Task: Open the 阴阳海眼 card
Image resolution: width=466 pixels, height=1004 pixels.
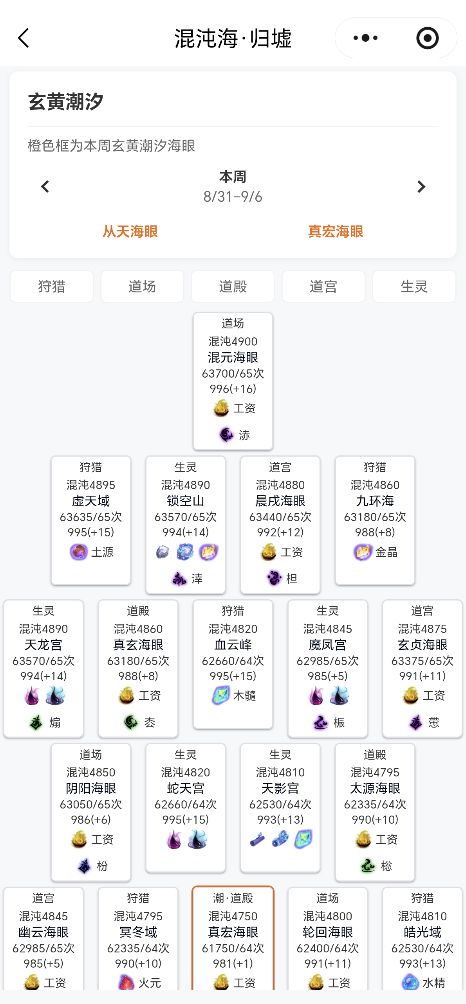Action: 91,811
